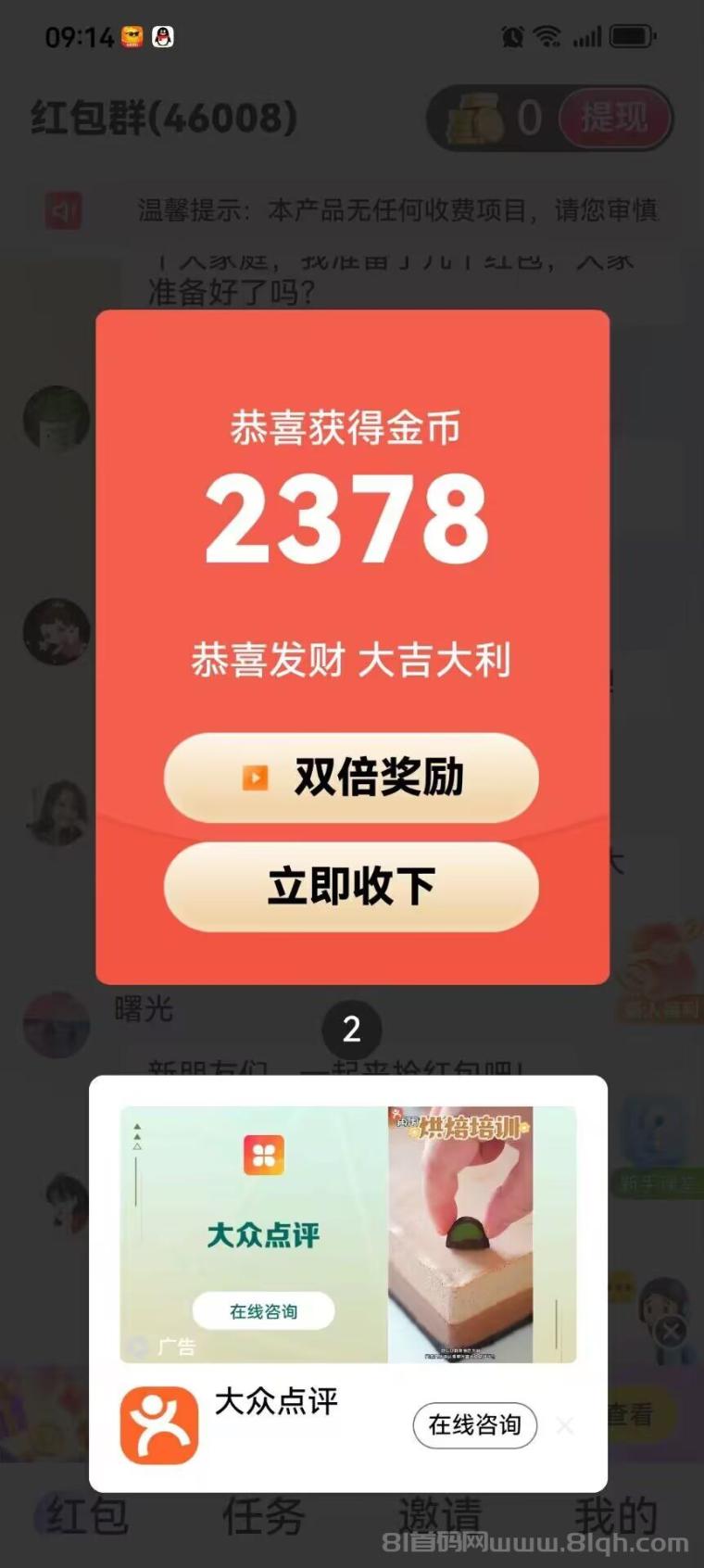Dismiss the 大众点评 ad with the X
704x1568 pixels.
[565, 1425]
